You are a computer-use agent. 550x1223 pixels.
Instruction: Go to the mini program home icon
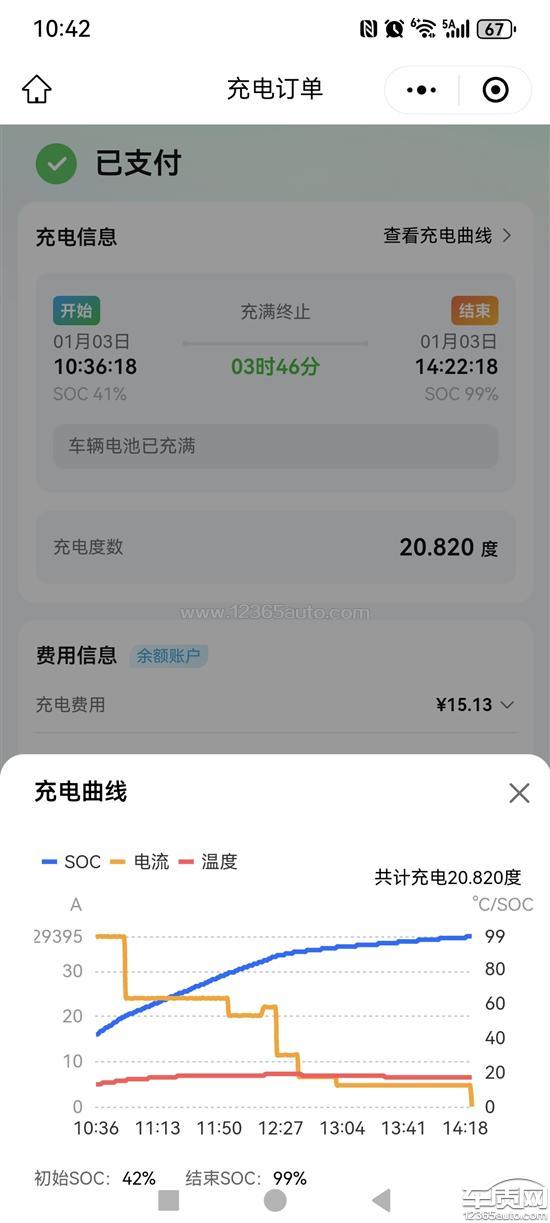(x=36, y=89)
